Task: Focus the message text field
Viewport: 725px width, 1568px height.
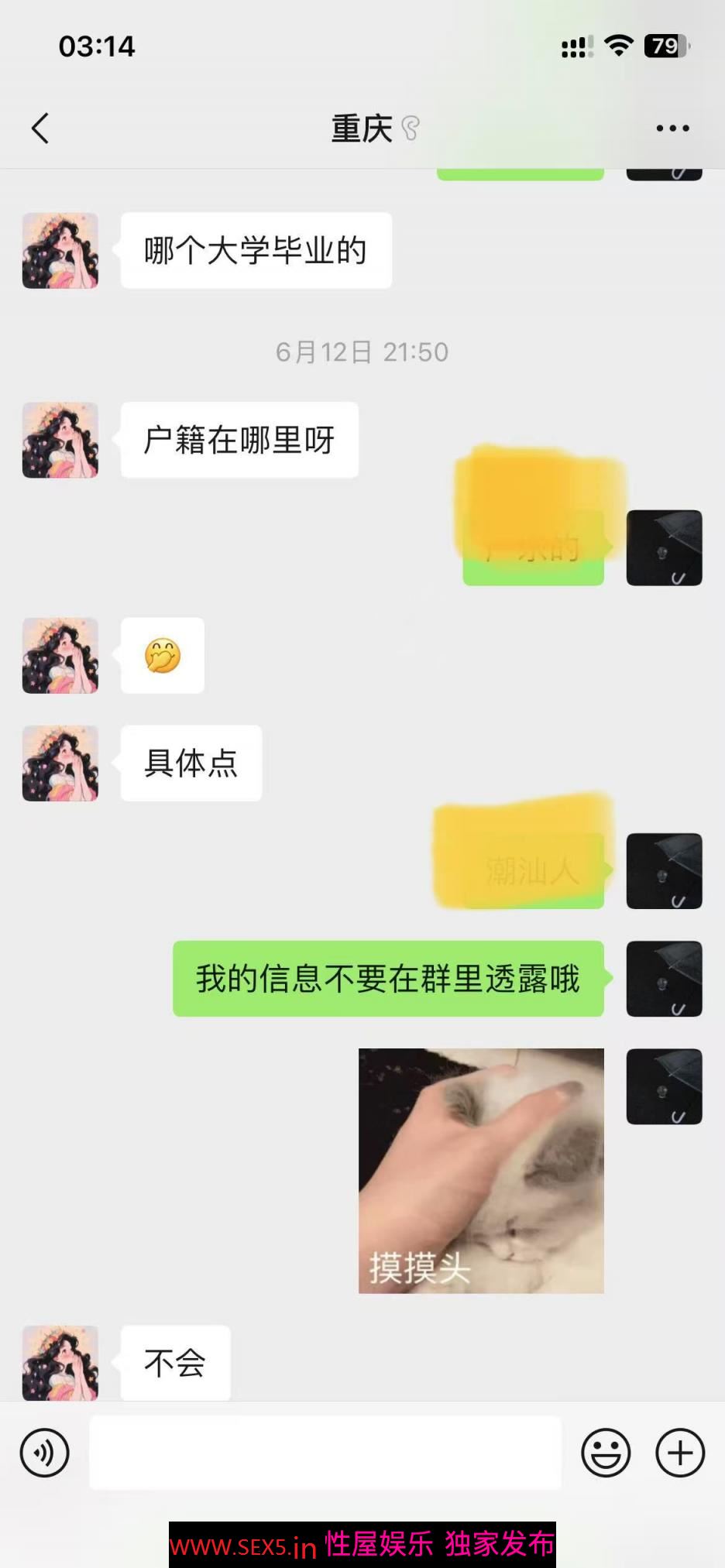Action: (x=325, y=1453)
